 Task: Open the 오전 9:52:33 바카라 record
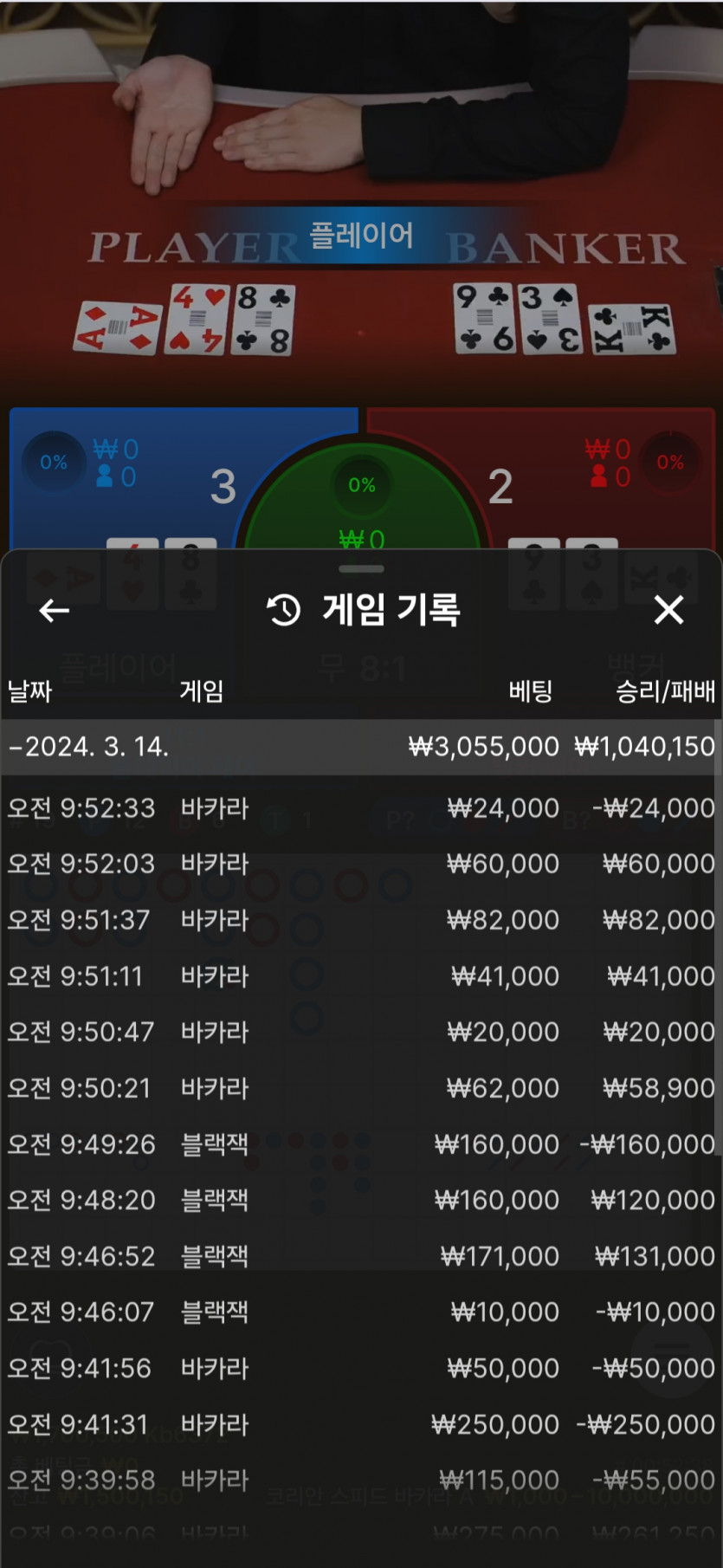[360, 808]
